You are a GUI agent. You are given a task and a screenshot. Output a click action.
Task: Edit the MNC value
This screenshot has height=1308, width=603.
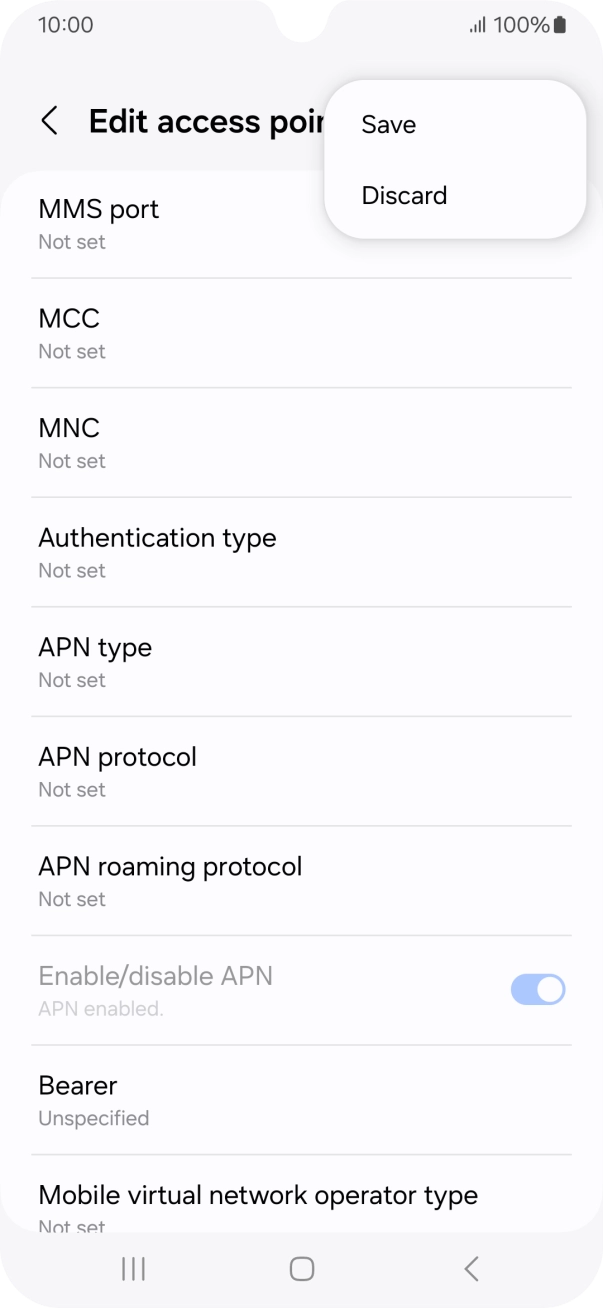300,443
